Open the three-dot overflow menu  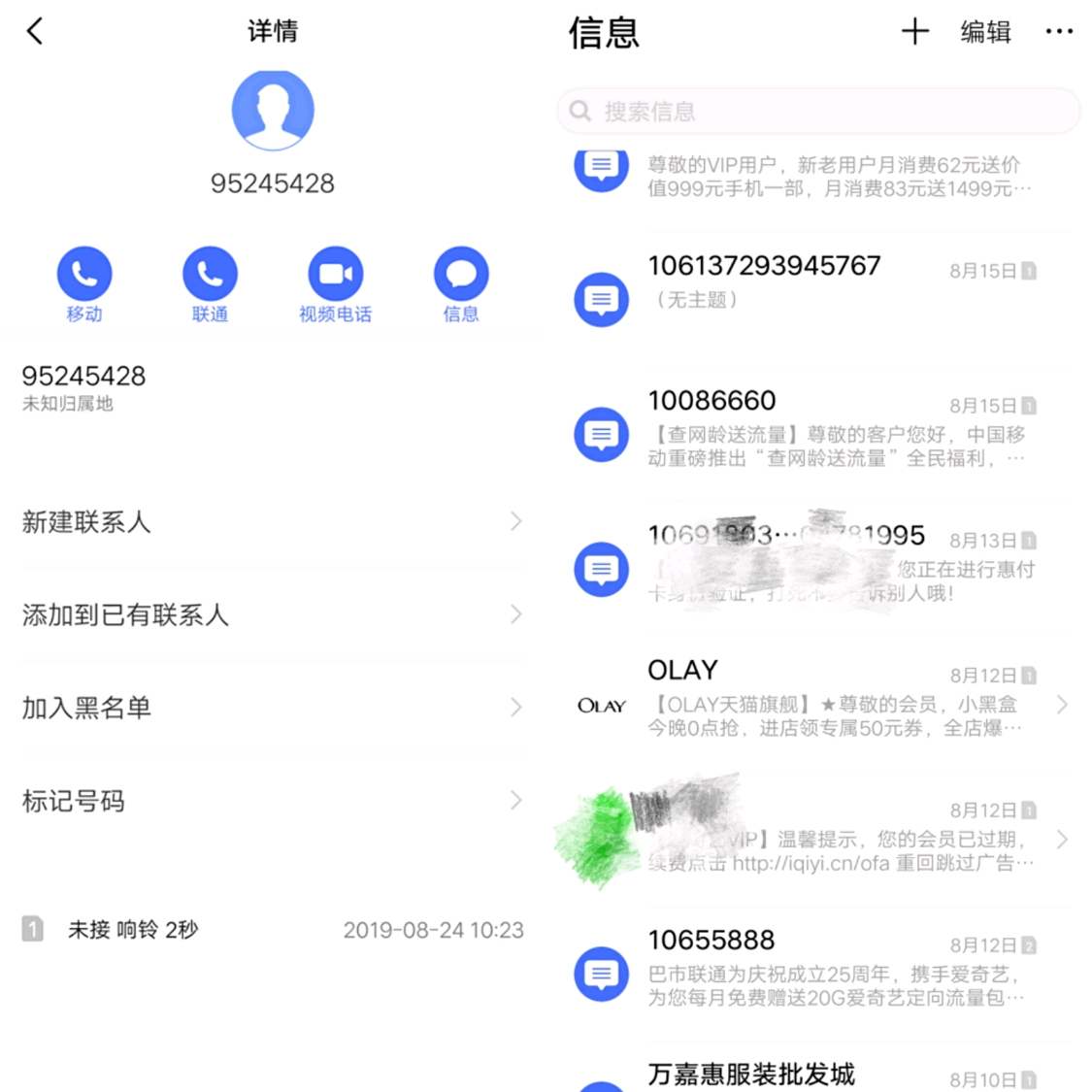click(x=1059, y=32)
